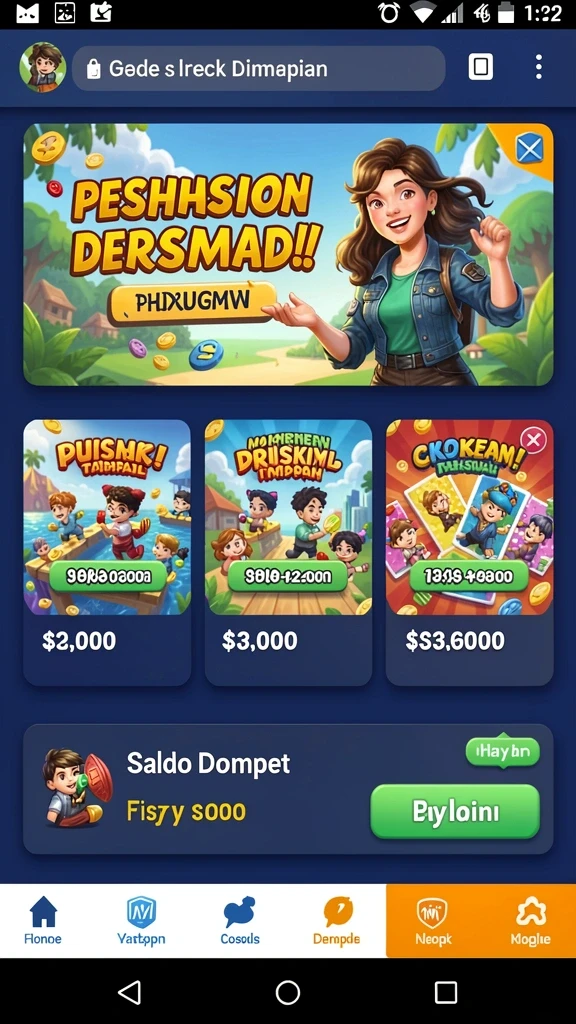Switch to the Flonoe home tab
576x1024 pixels.
(43, 921)
